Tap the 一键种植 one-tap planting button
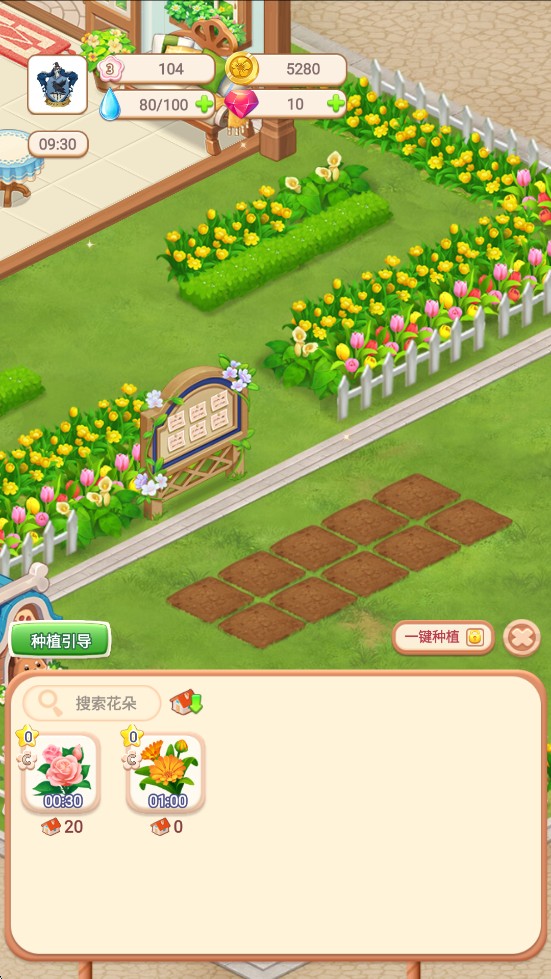Viewport: 551px width, 979px height. [443, 637]
